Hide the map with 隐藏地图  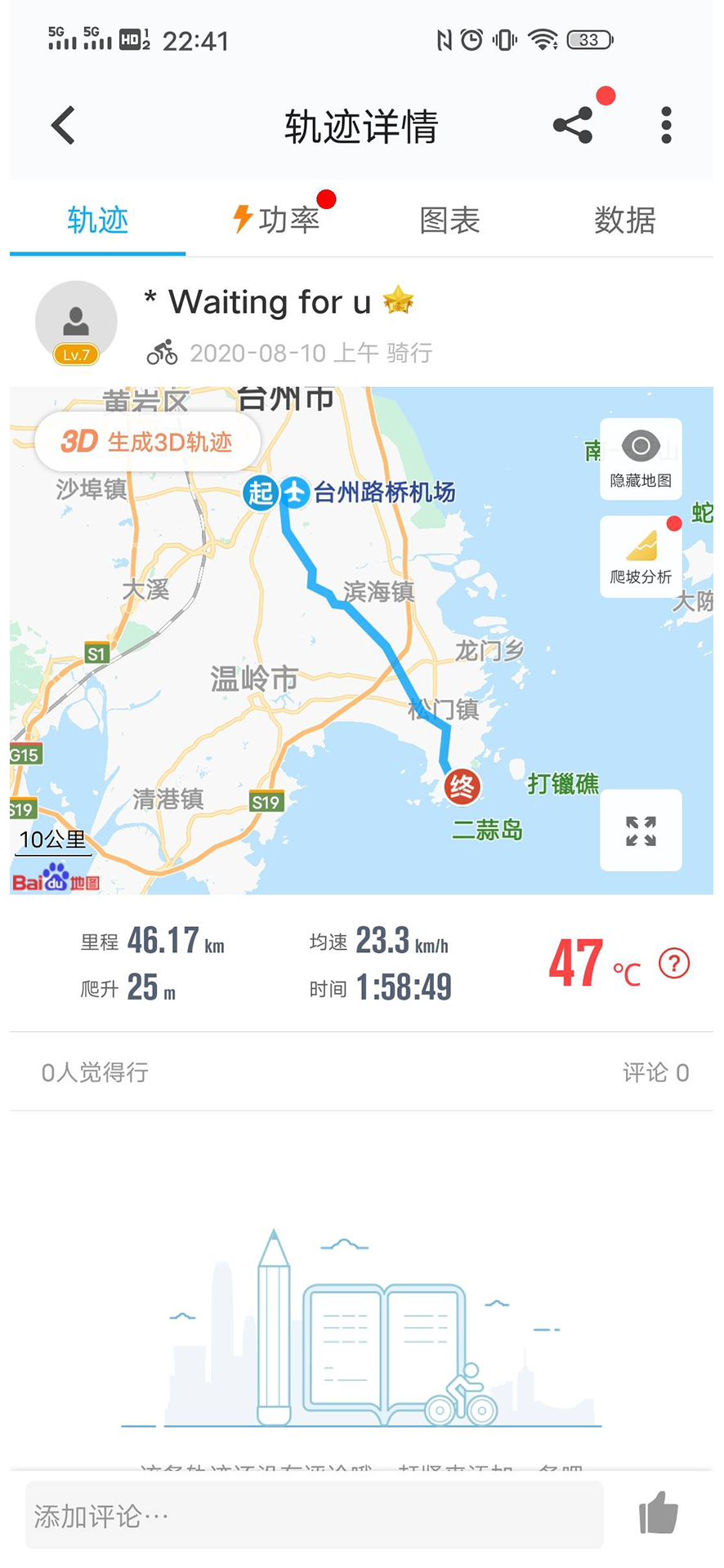tap(641, 458)
